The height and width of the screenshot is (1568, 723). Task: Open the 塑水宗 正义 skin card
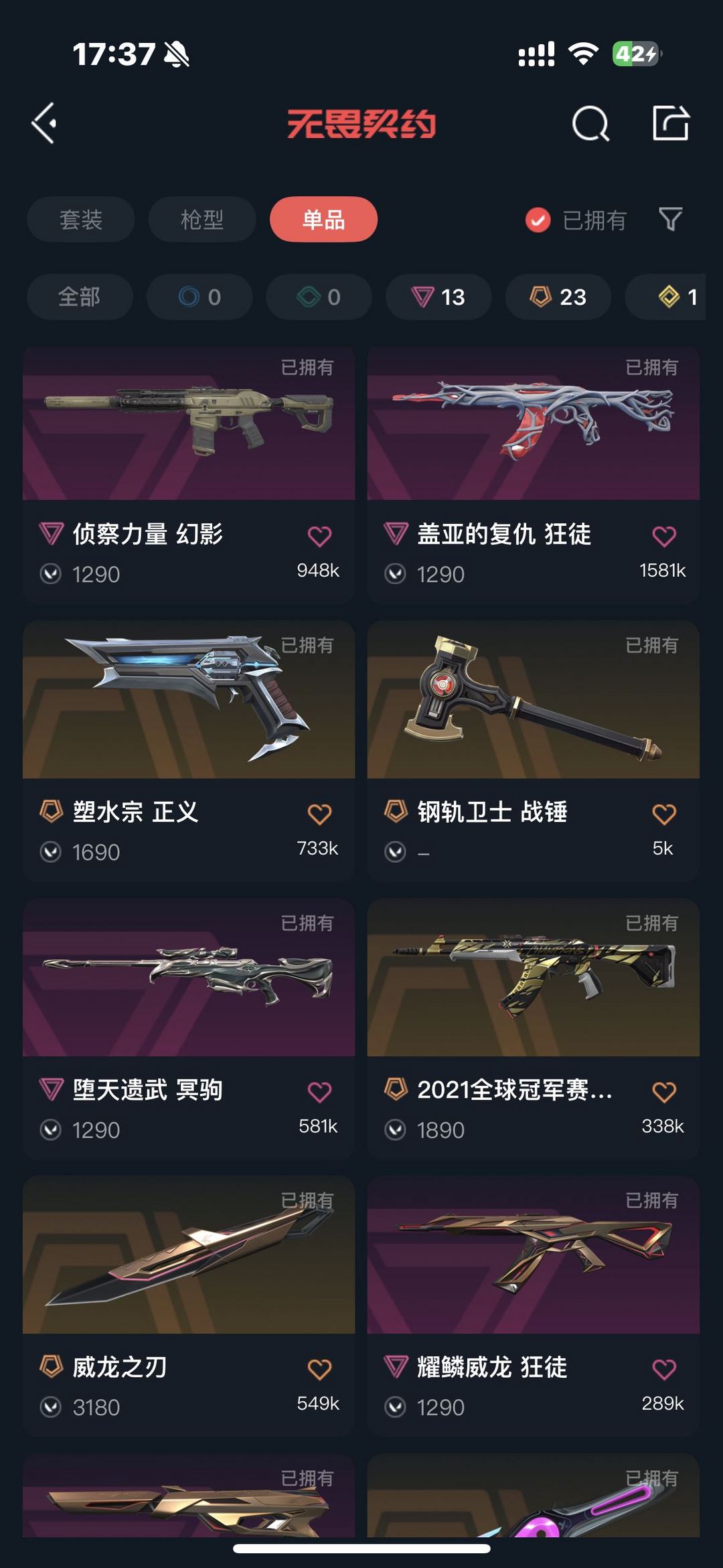[189, 751]
